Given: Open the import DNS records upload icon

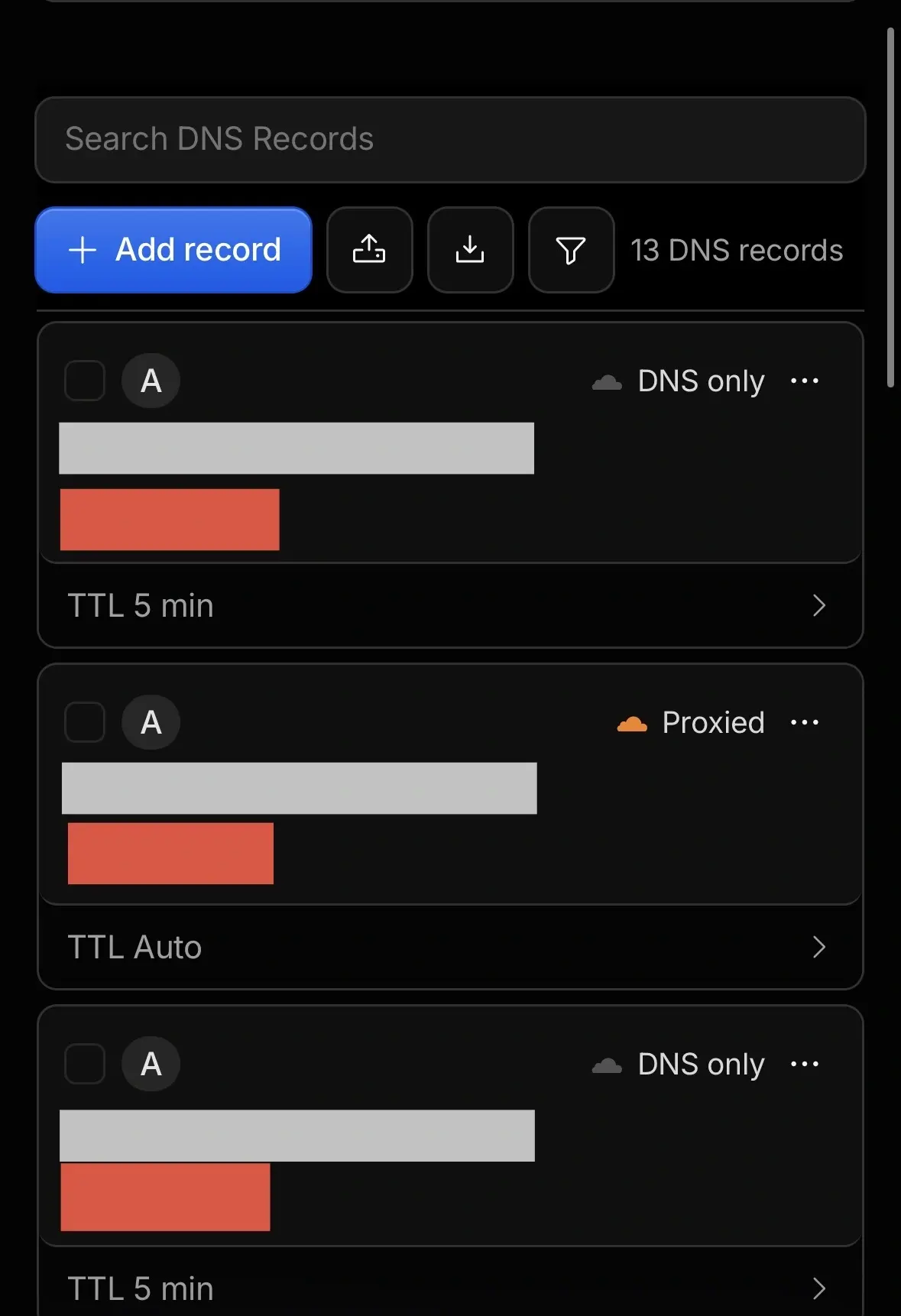Looking at the screenshot, I should point(370,250).
